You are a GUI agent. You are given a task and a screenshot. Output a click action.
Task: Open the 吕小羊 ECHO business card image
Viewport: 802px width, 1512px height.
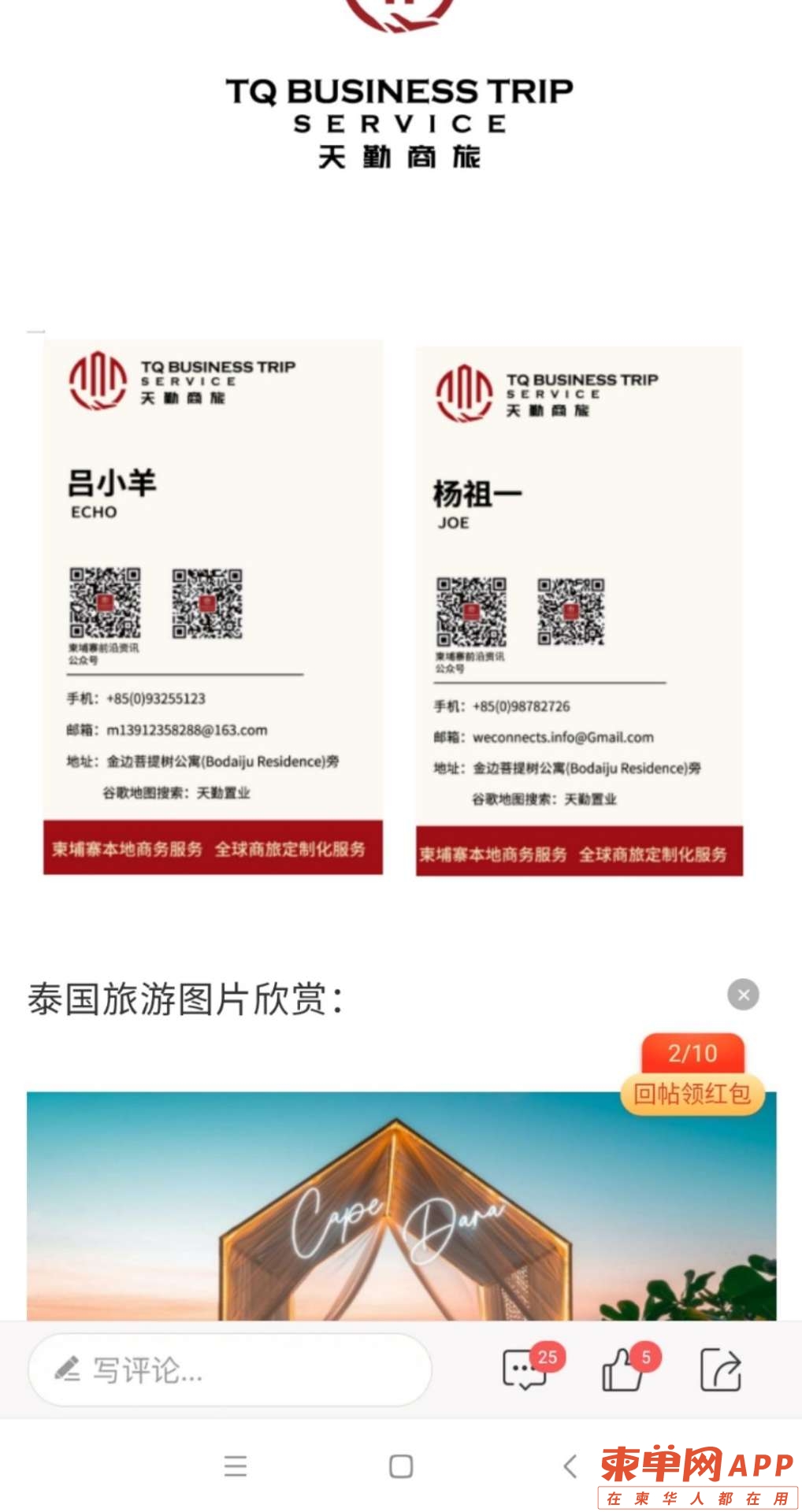[213, 606]
